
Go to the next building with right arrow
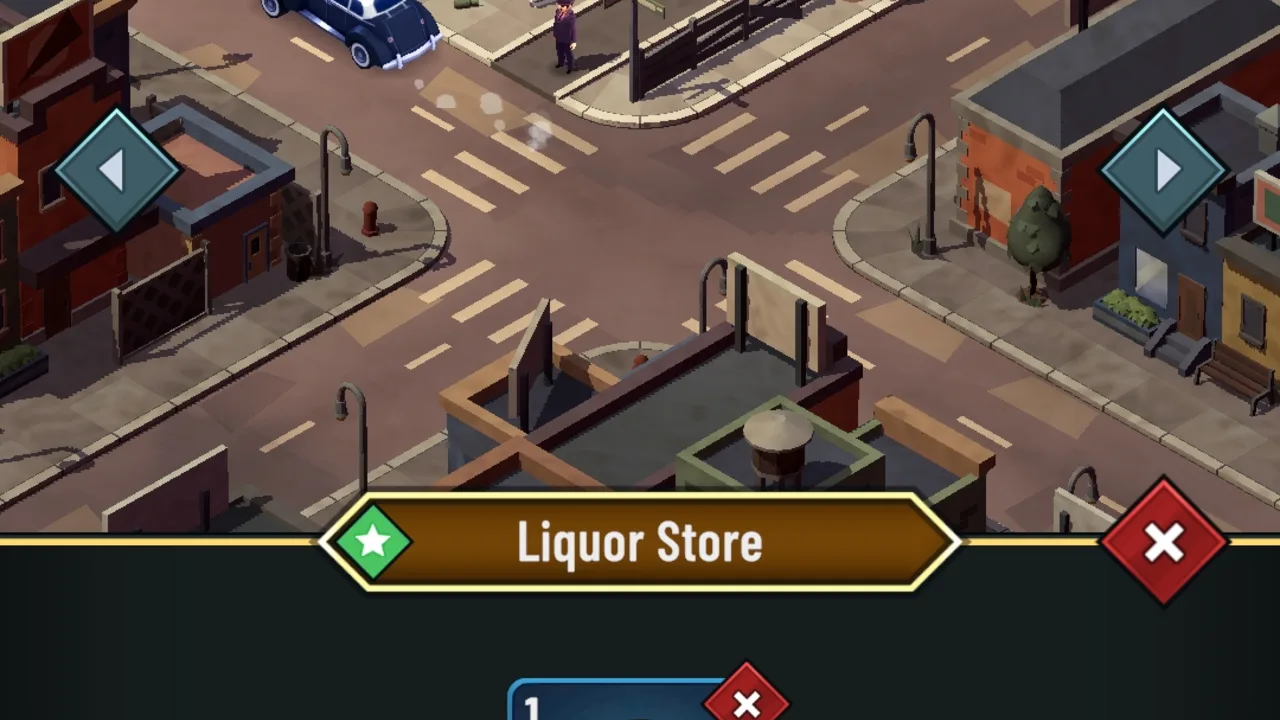pos(1164,171)
